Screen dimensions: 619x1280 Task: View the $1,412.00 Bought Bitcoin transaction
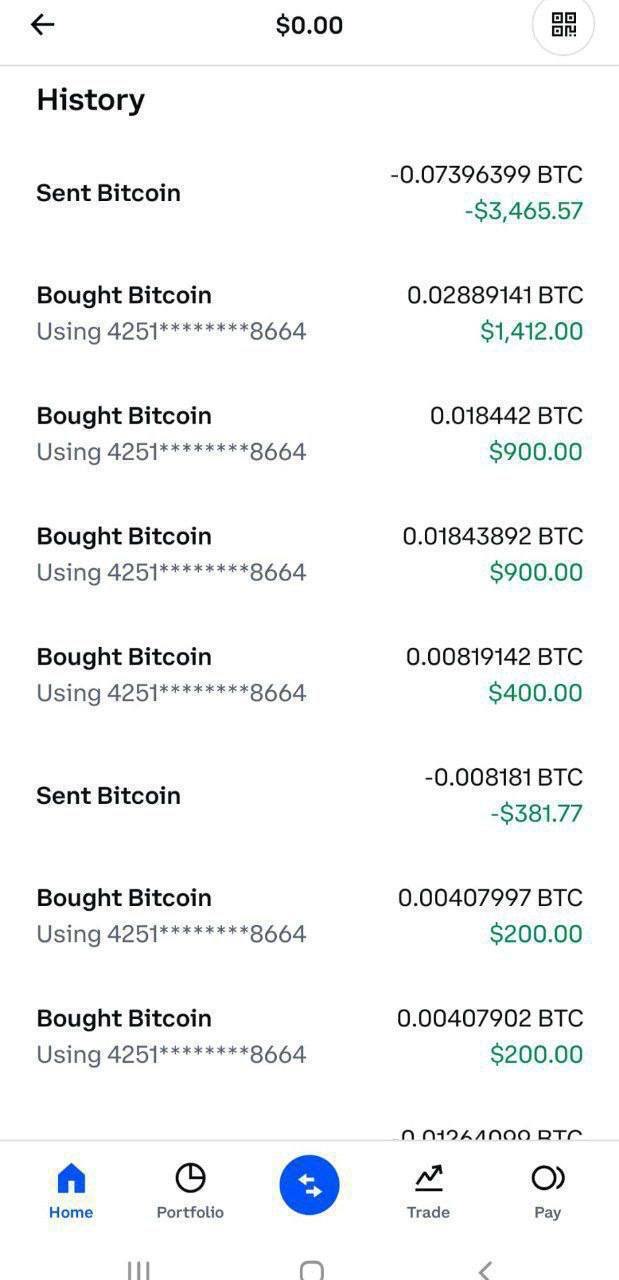(309, 313)
